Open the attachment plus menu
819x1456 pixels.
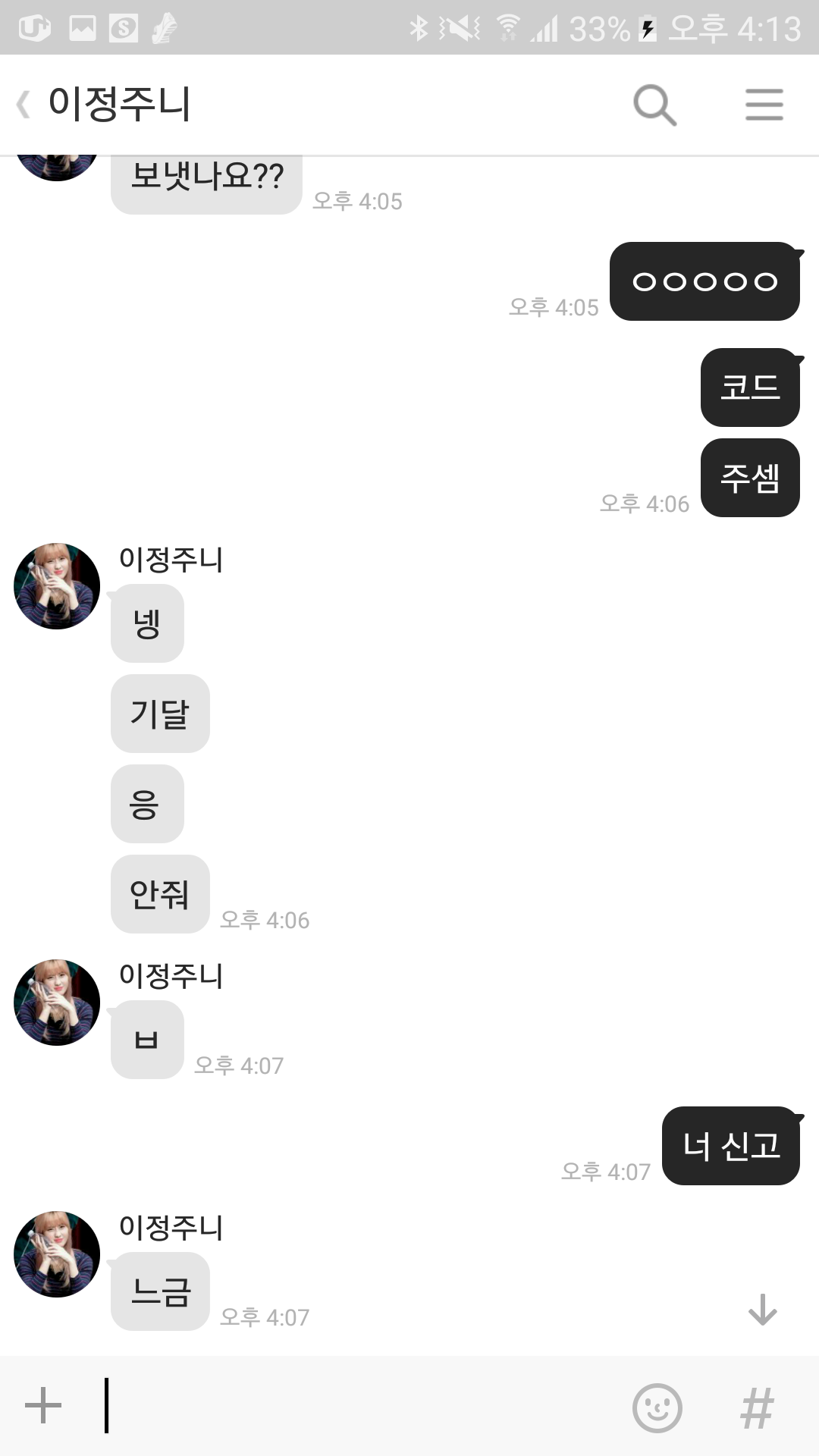click(x=43, y=1407)
